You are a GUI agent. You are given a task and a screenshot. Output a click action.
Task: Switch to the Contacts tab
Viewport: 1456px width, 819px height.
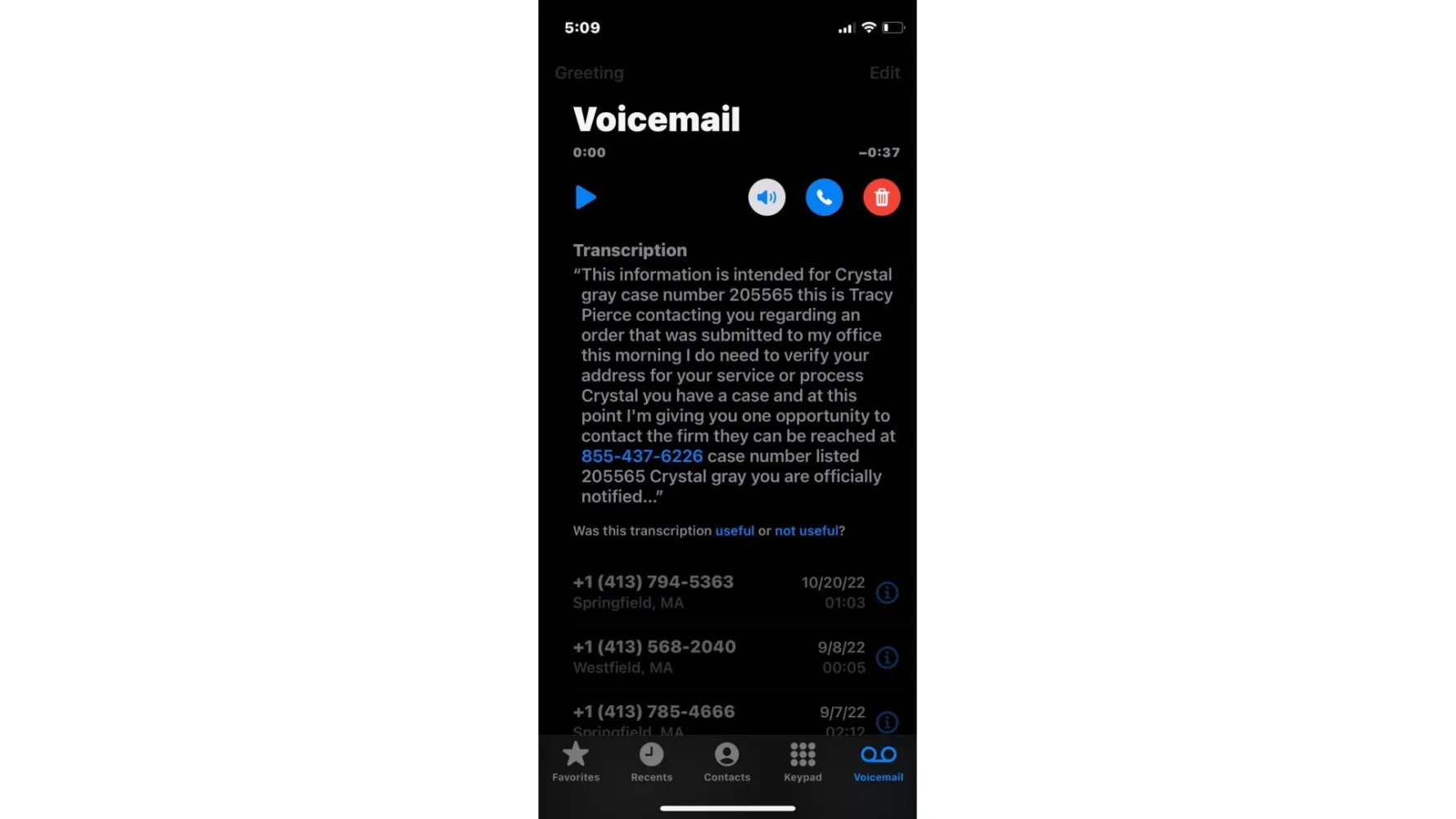726,762
